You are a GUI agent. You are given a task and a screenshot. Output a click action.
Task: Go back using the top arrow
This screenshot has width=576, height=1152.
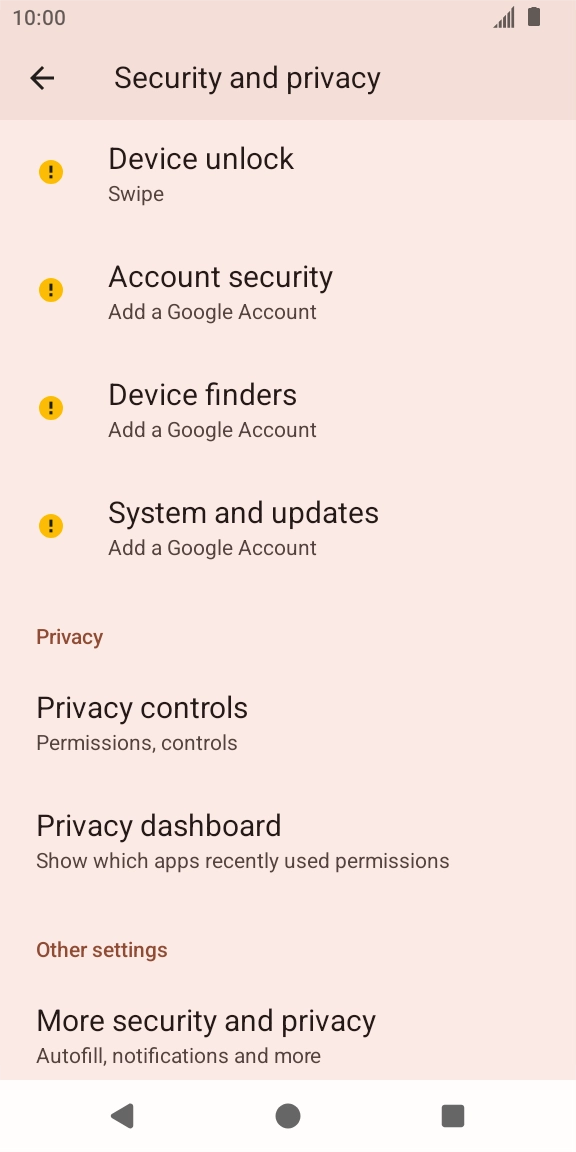point(42,78)
